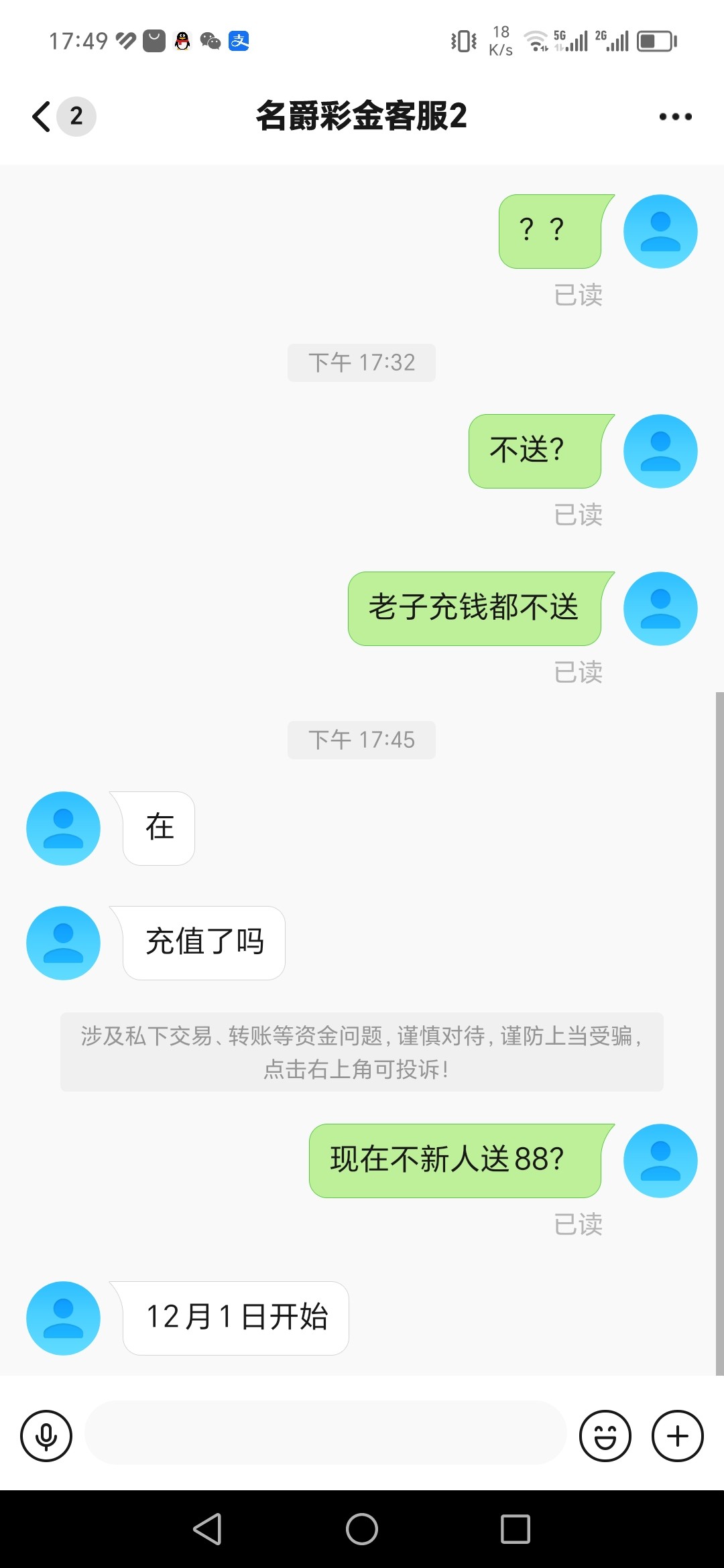Viewport: 724px width, 1568px height.
Task: Tap the WeChat icon in the status bar
Action: coord(210,40)
